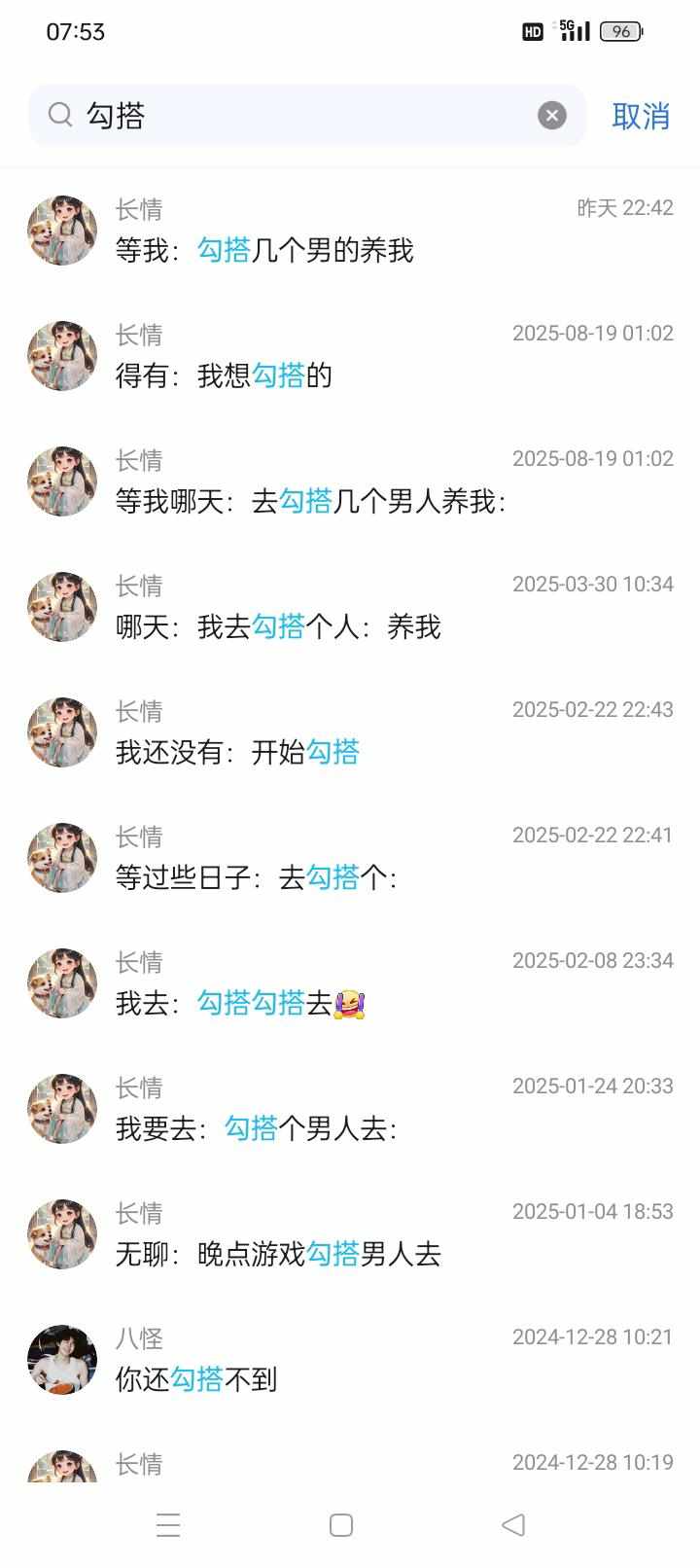Go back with the system back button
Screen dimensions: 700x1568
(513, 1524)
